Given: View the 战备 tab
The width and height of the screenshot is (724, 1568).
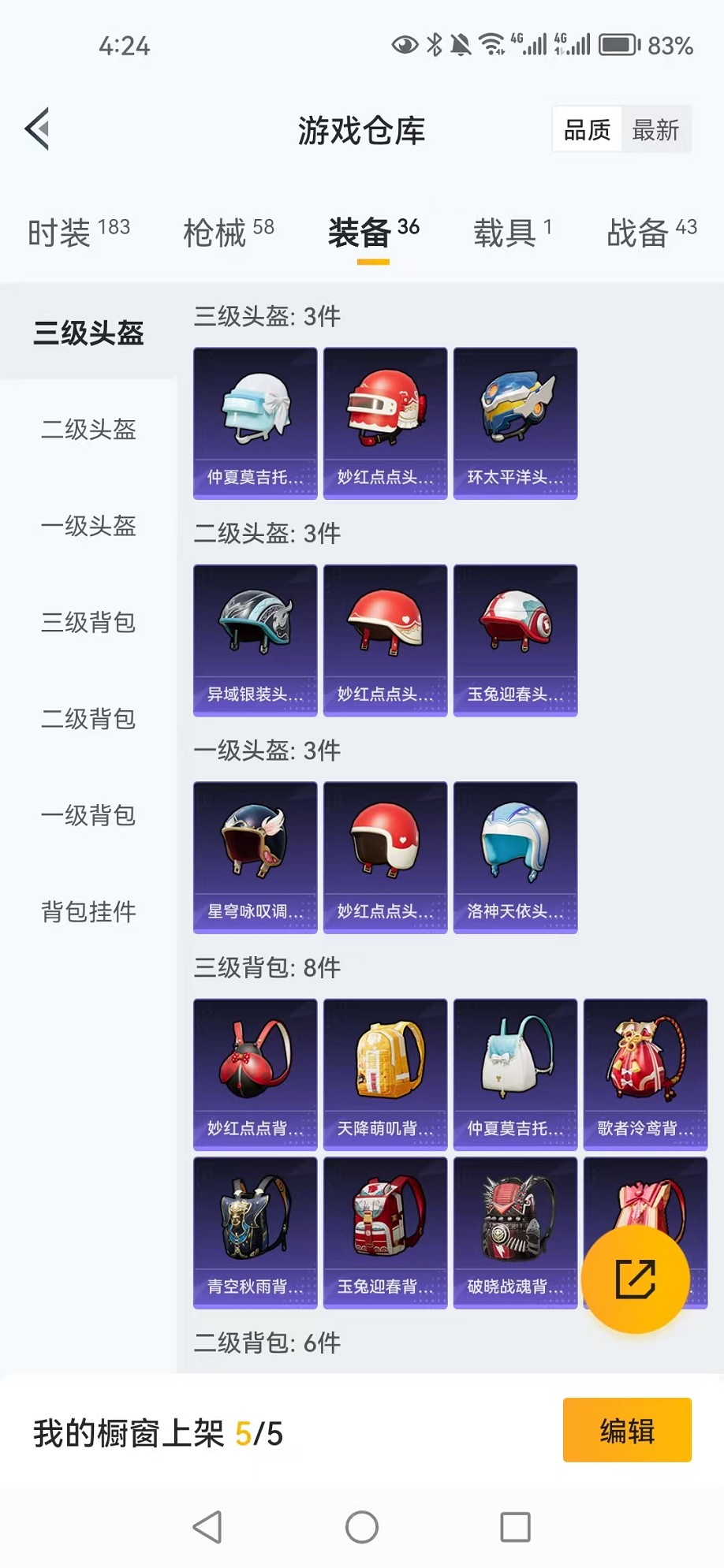Looking at the screenshot, I should (651, 232).
